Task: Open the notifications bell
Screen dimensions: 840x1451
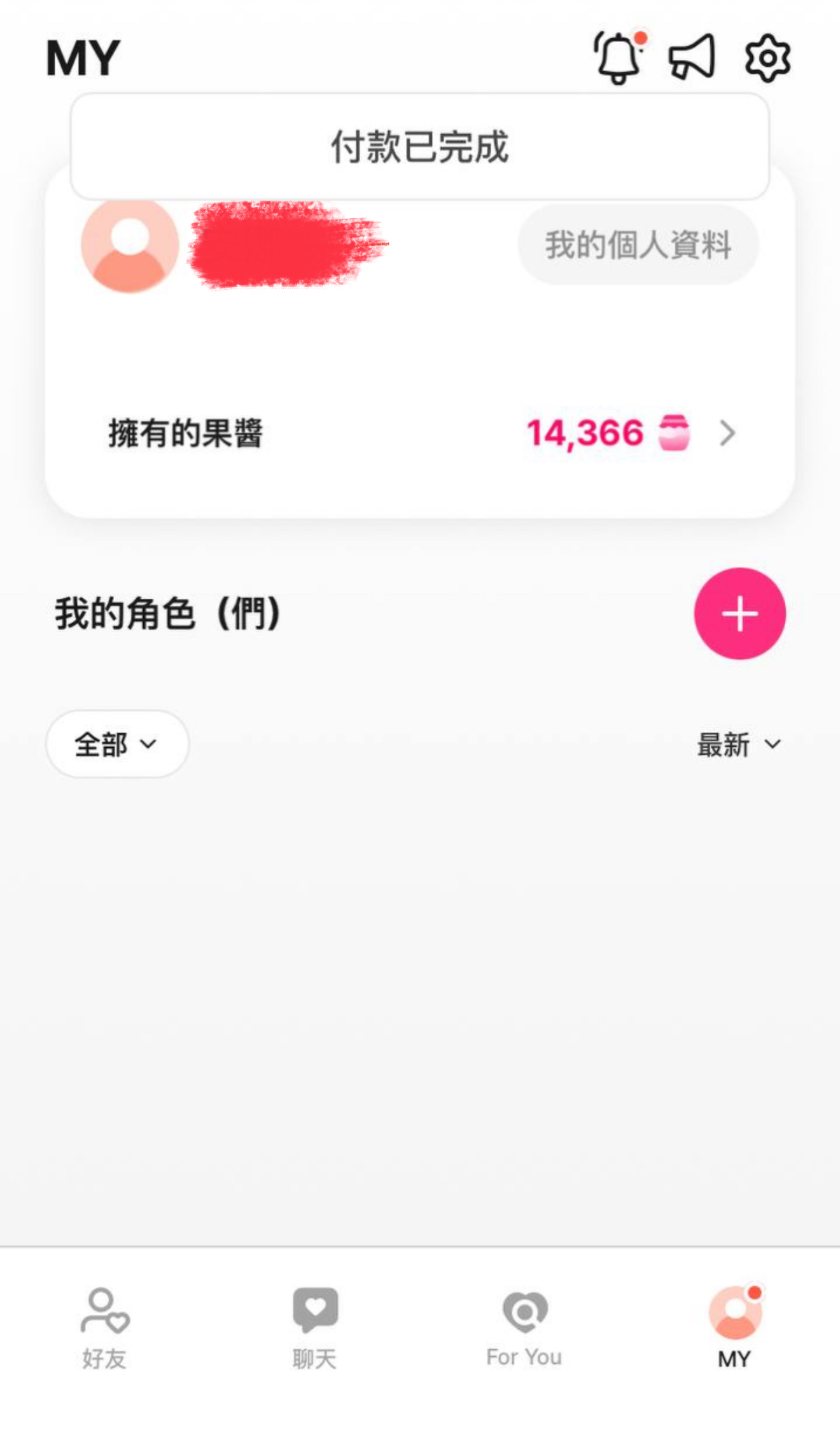Action: click(618, 58)
